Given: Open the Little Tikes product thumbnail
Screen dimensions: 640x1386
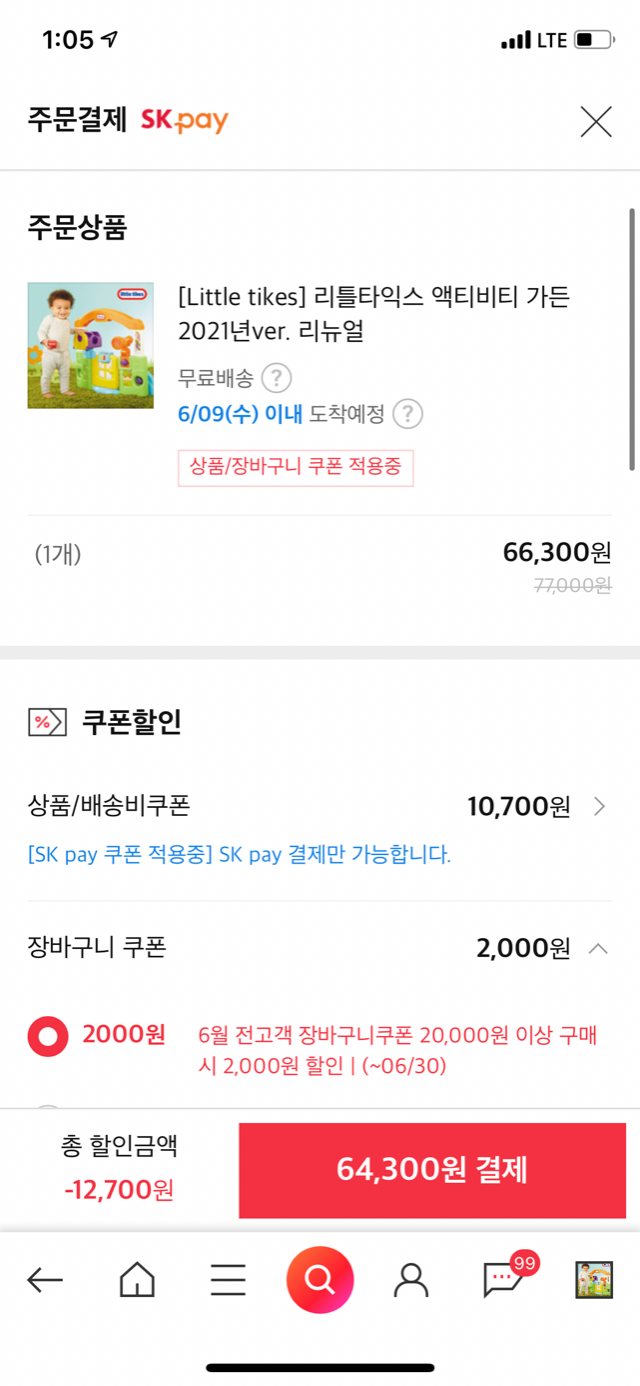Looking at the screenshot, I should [91, 345].
